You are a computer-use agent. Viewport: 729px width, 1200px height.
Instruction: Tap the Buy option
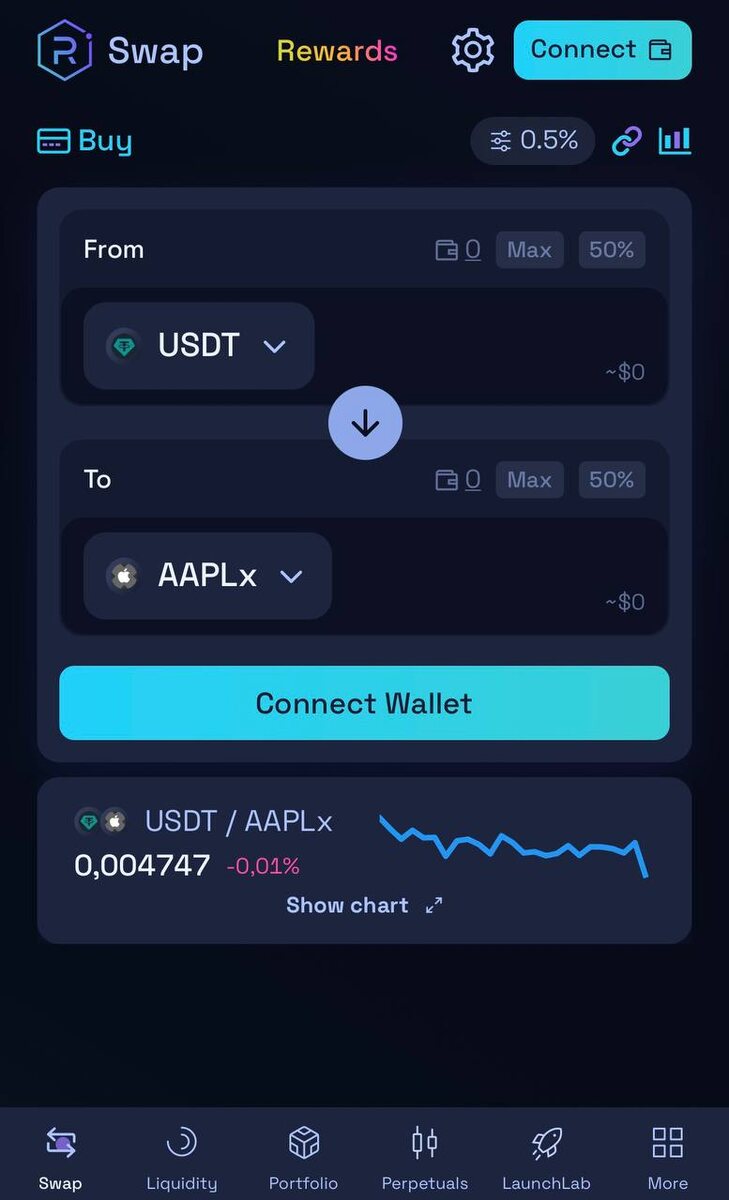point(84,141)
